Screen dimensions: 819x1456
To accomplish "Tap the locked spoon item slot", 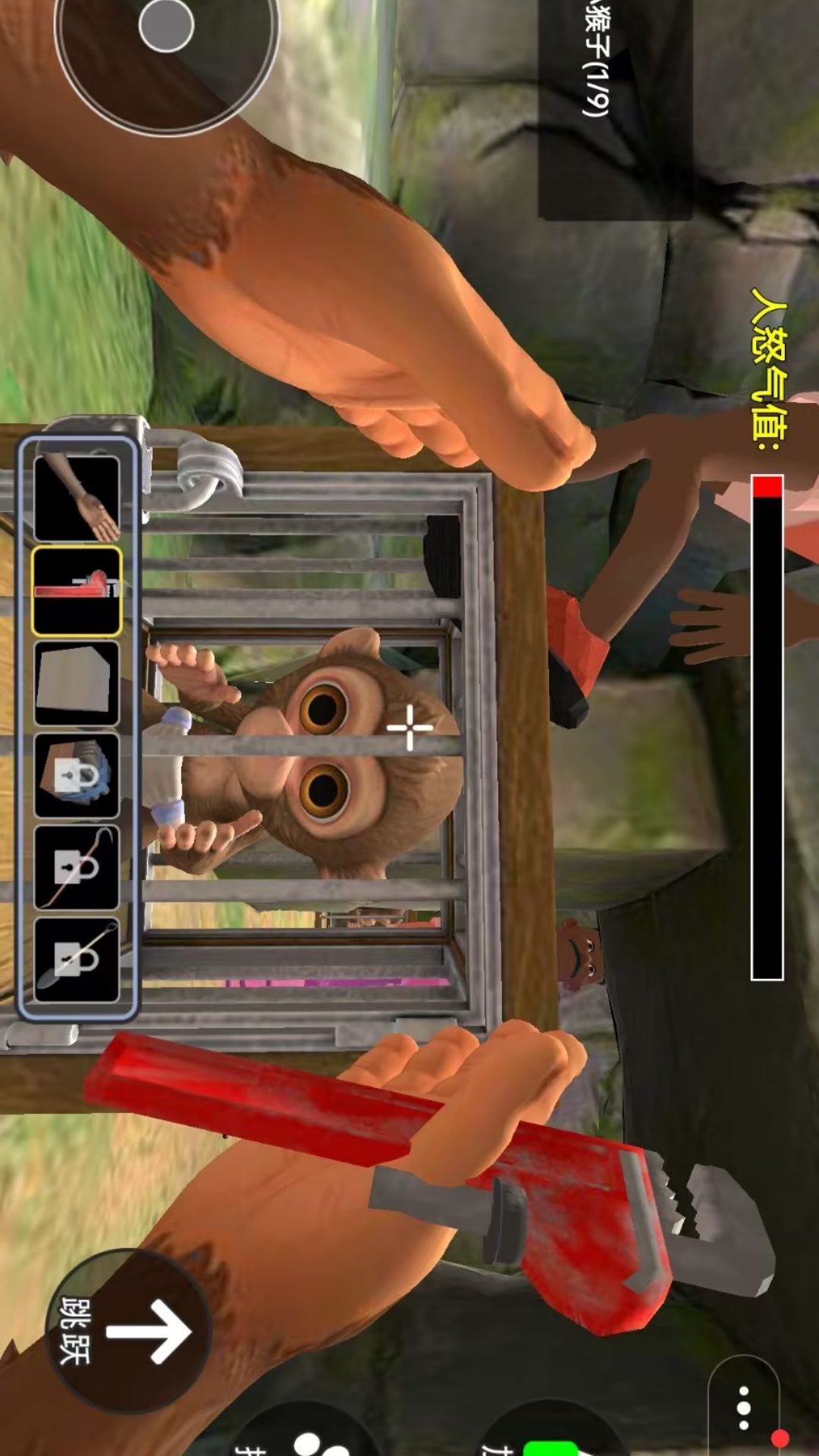I will click(77, 960).
